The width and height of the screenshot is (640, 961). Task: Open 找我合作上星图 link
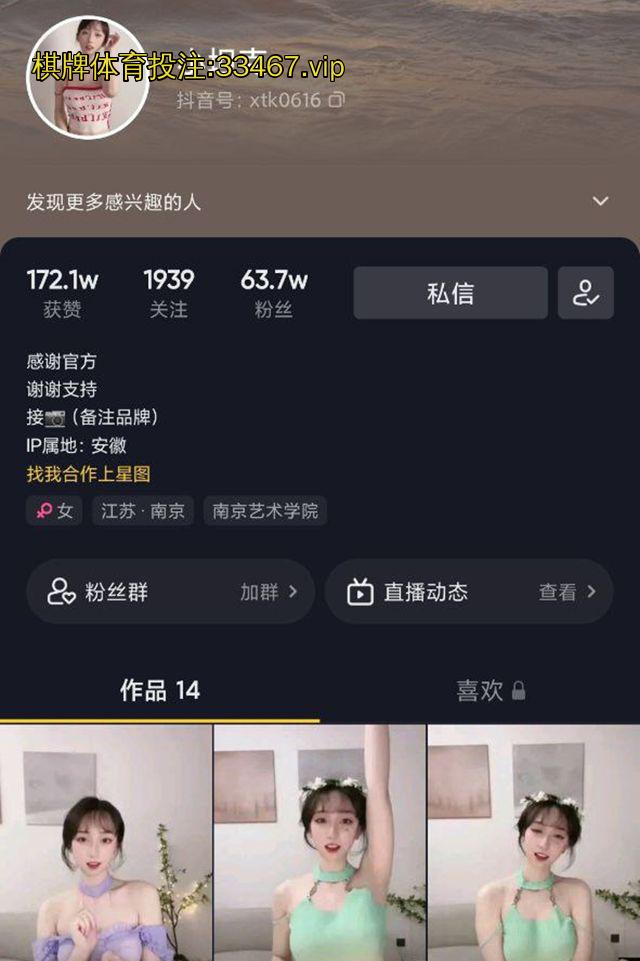[88, 474]
